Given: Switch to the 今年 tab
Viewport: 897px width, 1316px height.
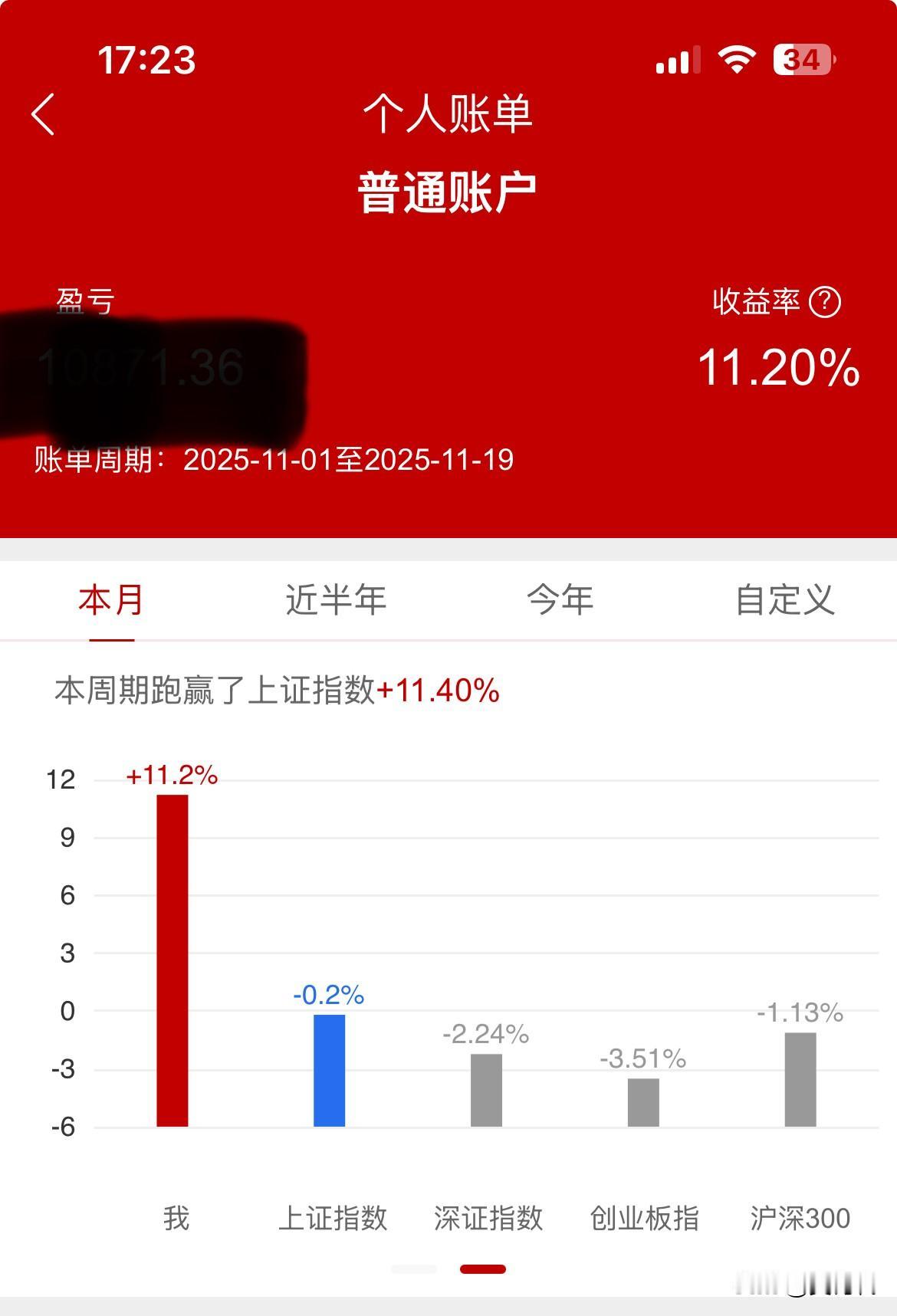Looking at the screenshot, I should point(560,602).
